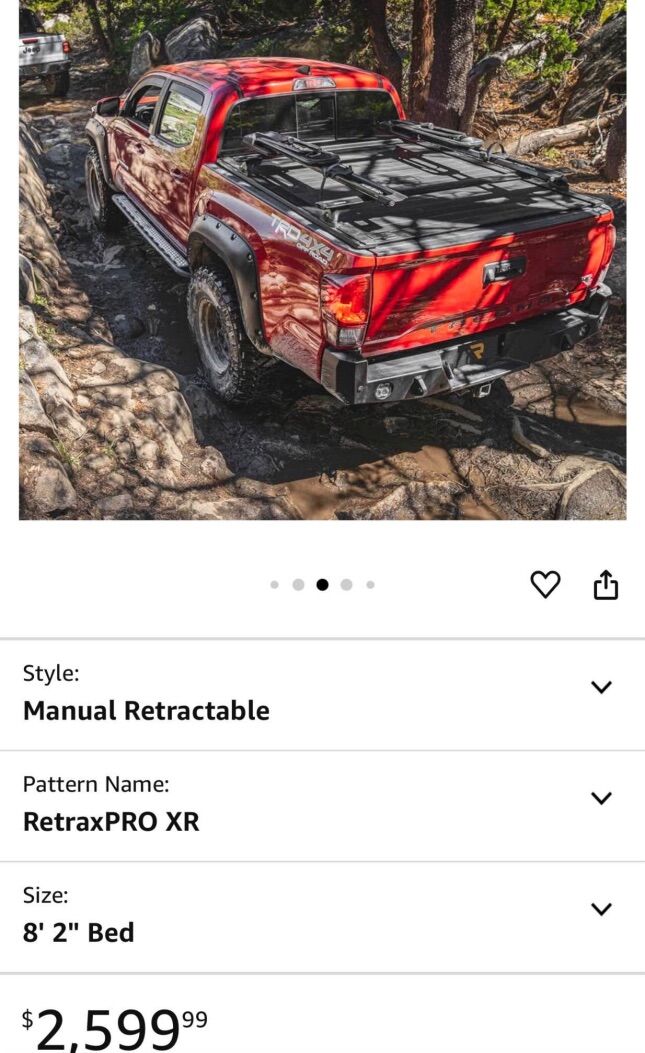The image size is (645, 1053).
Task: Change the Size option 8' 2" Bed
Action: coord(600,909)
